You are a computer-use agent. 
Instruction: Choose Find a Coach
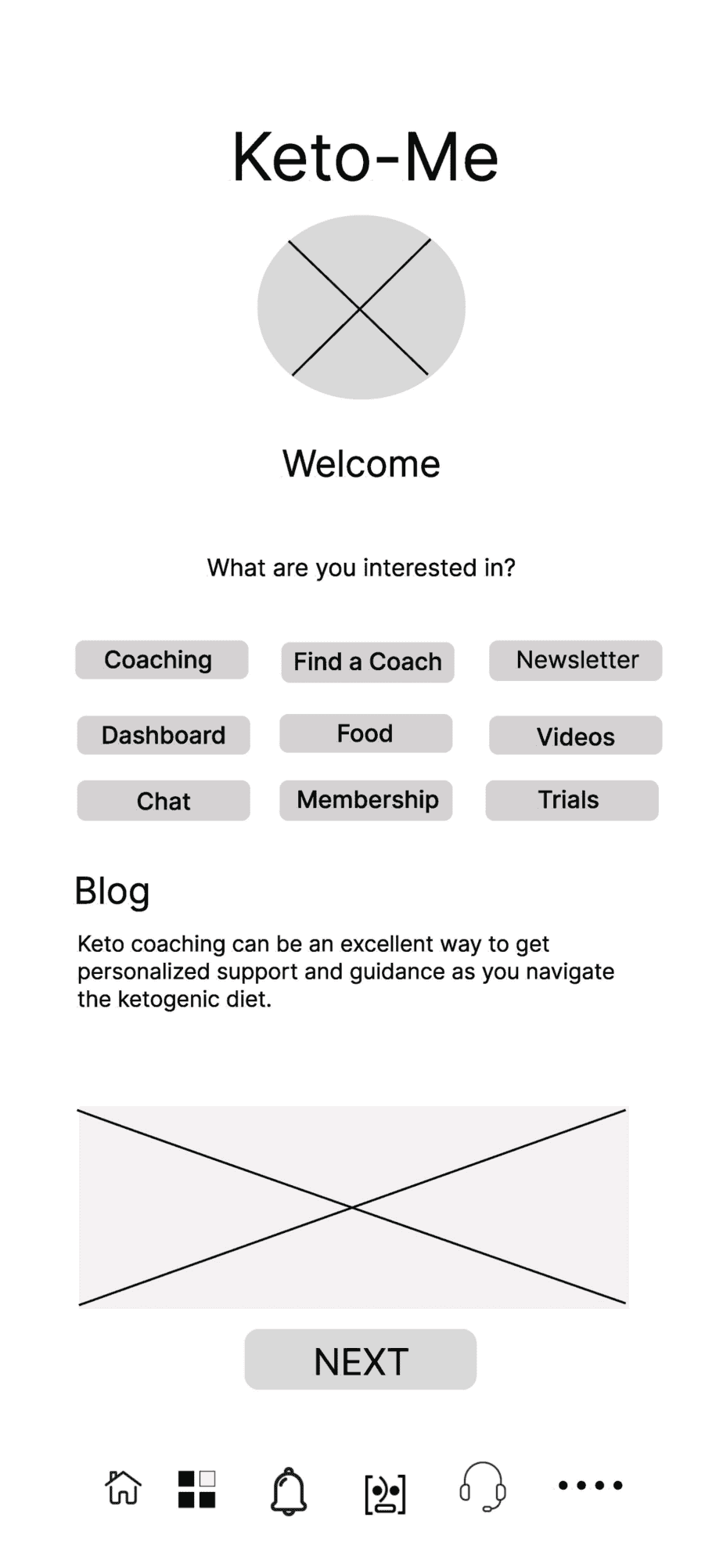click(x=367, y=661)
